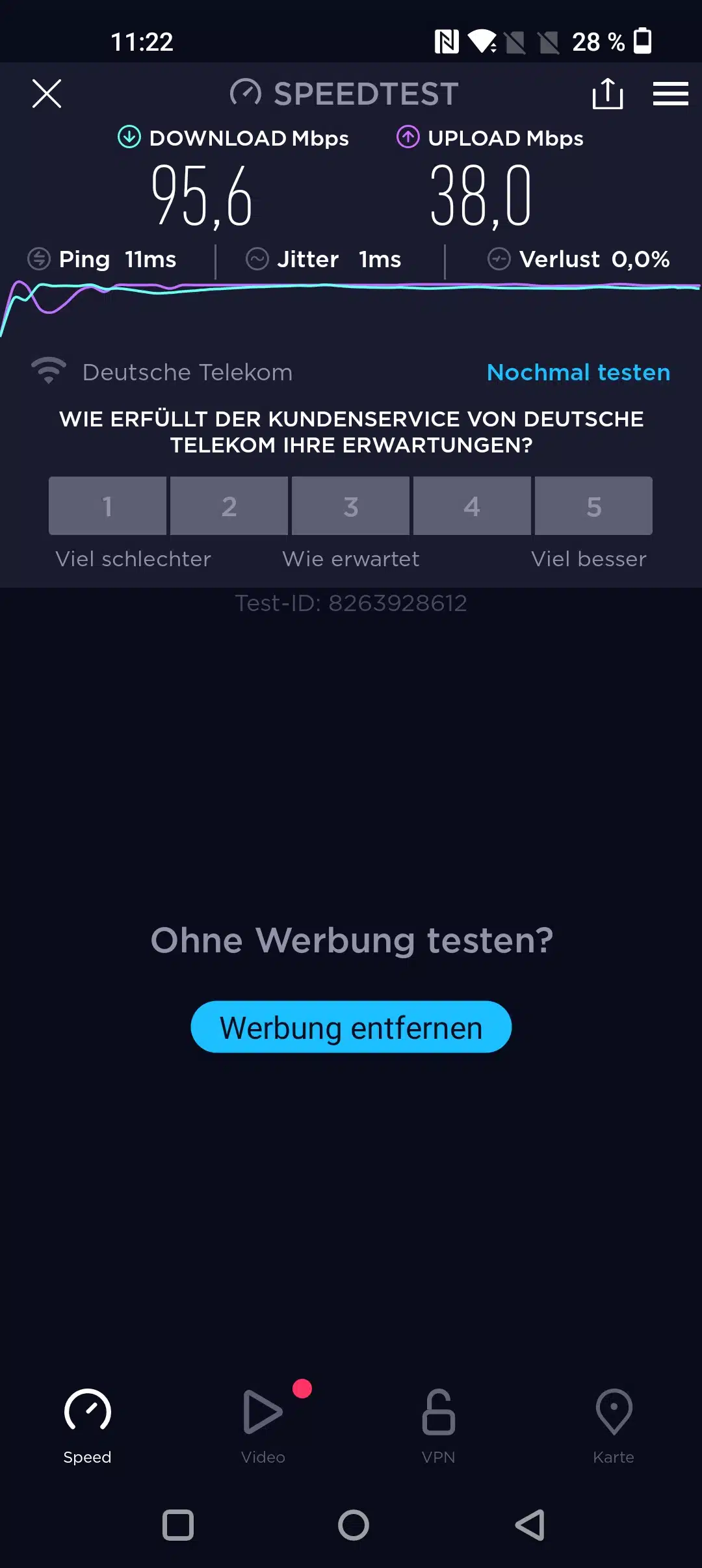Viewport: 702px width, 1568px height.
Task: Open the VPN tab
Action: [x=438, y=1424]
